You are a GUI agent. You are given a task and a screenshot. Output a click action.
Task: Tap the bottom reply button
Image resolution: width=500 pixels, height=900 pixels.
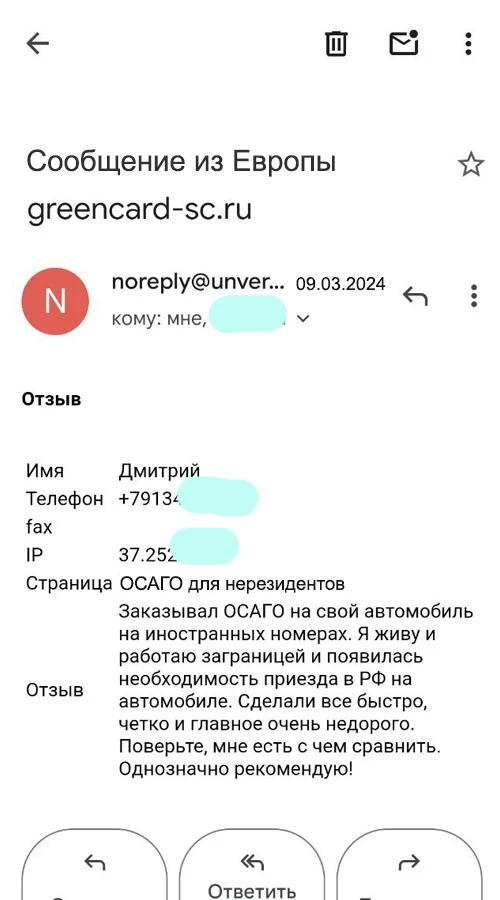[95, 866]
